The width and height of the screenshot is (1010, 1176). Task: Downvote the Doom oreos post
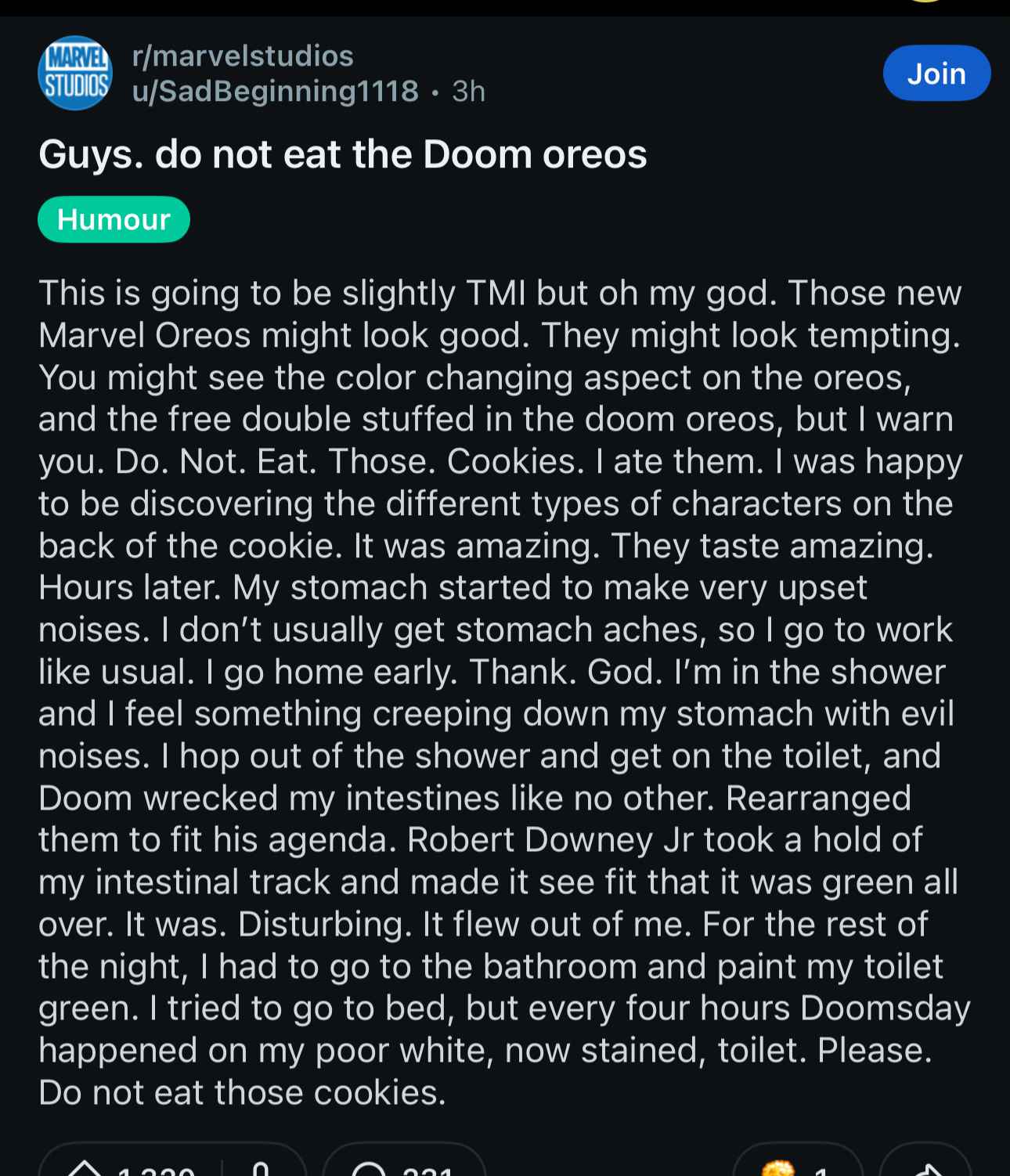(262, 1168)
